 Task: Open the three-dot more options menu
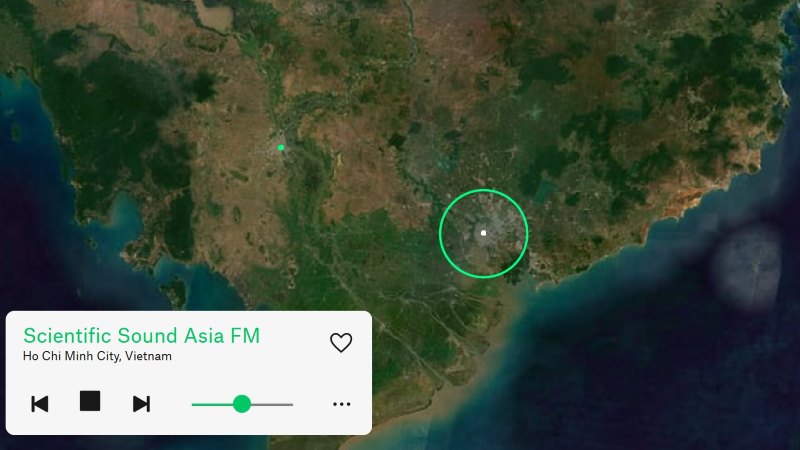point(341,404)
